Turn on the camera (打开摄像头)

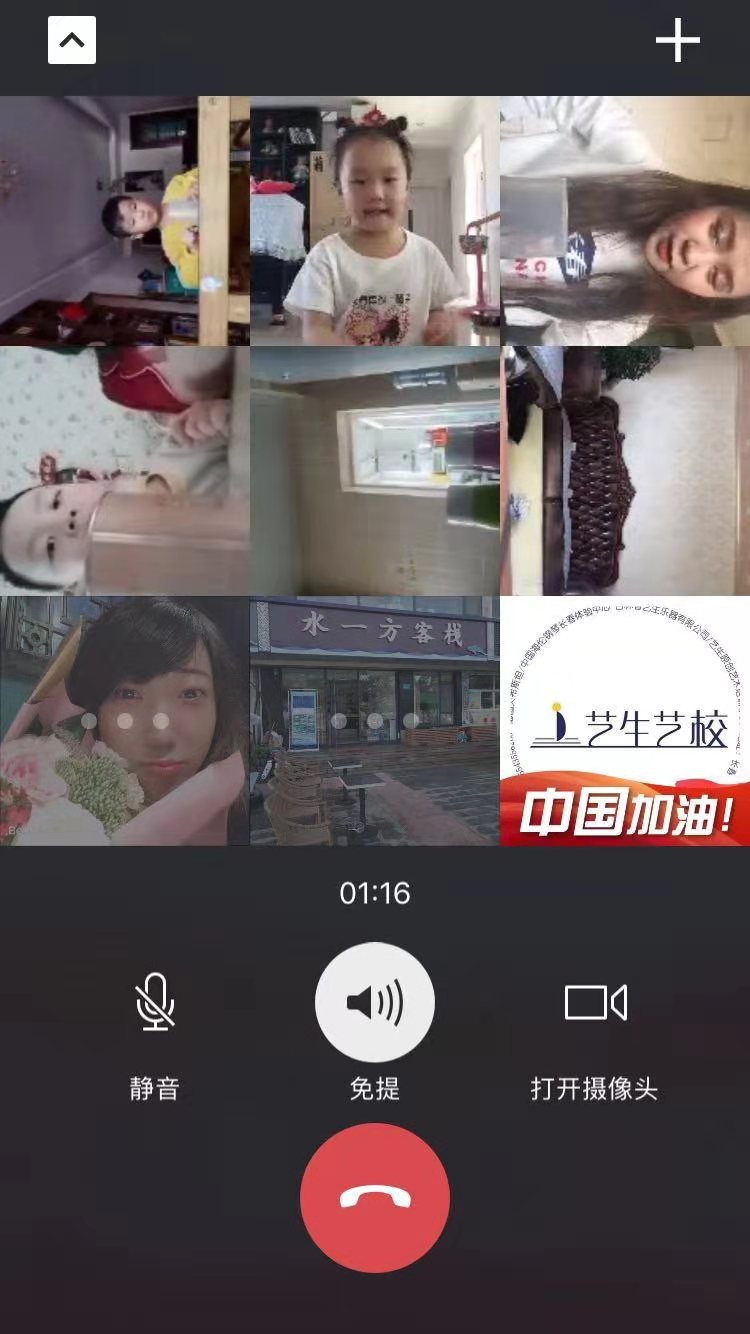coord(595,1003)
